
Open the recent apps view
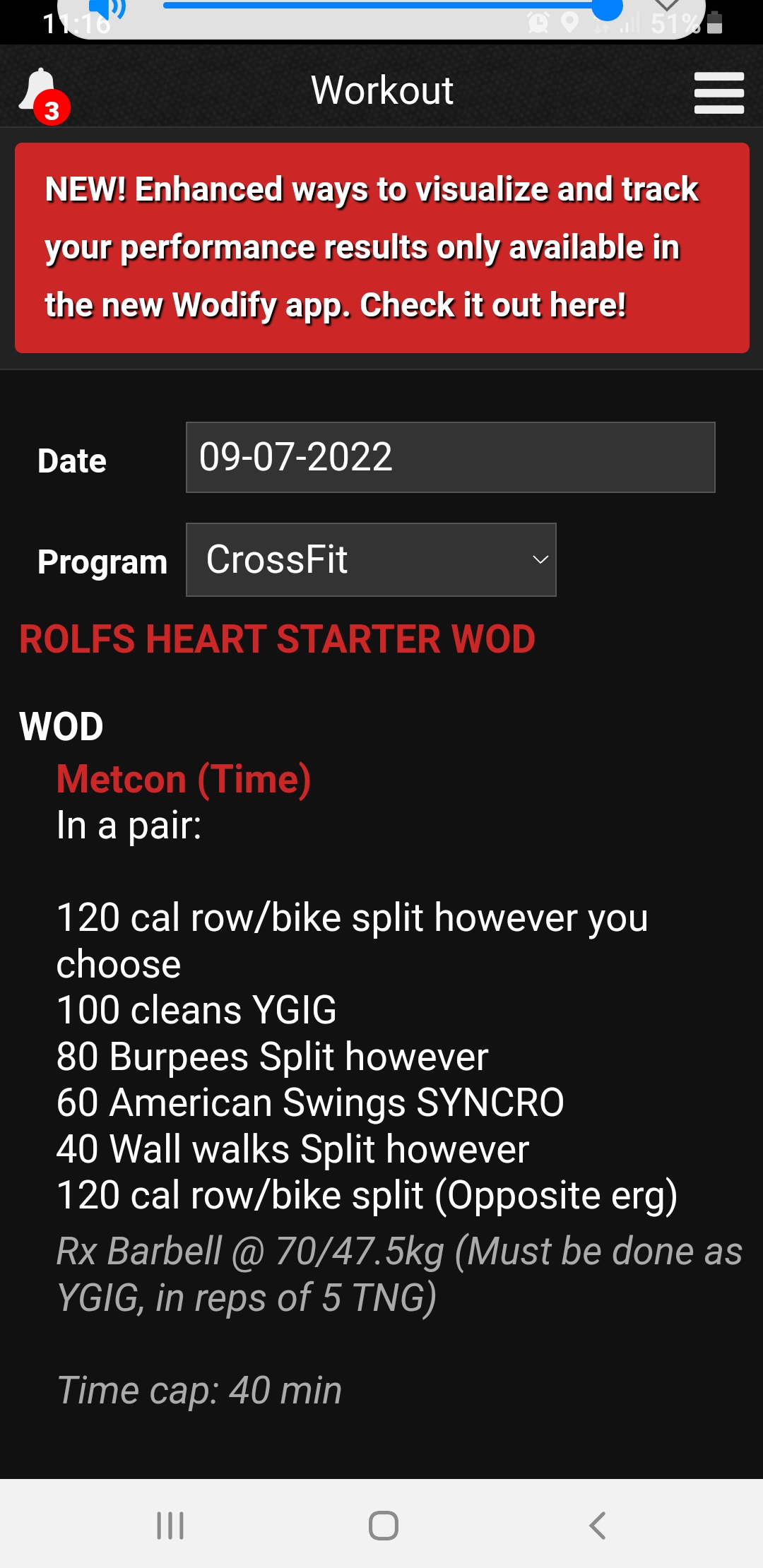170,1525
